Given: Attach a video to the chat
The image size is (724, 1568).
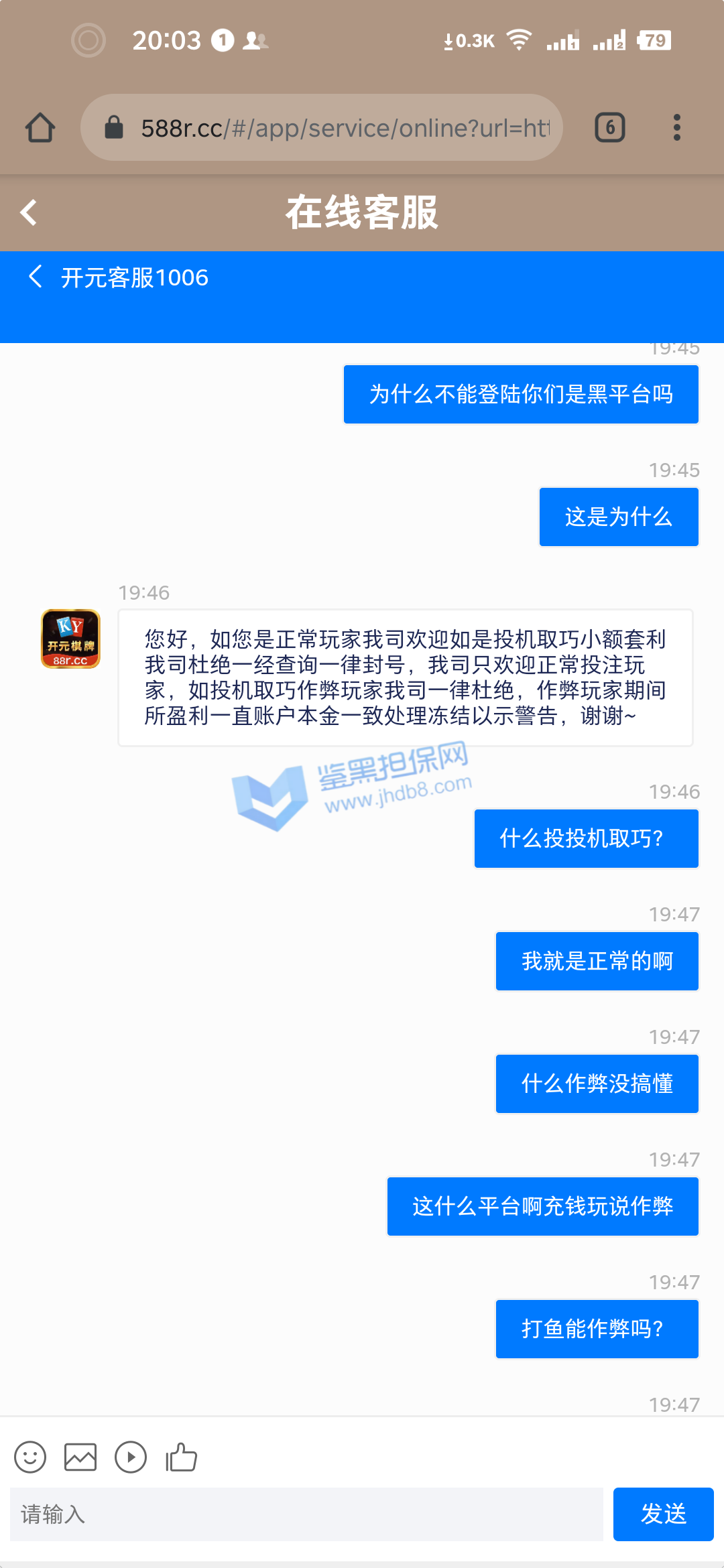Looking at the screenshot, I should pos(131,1457).
